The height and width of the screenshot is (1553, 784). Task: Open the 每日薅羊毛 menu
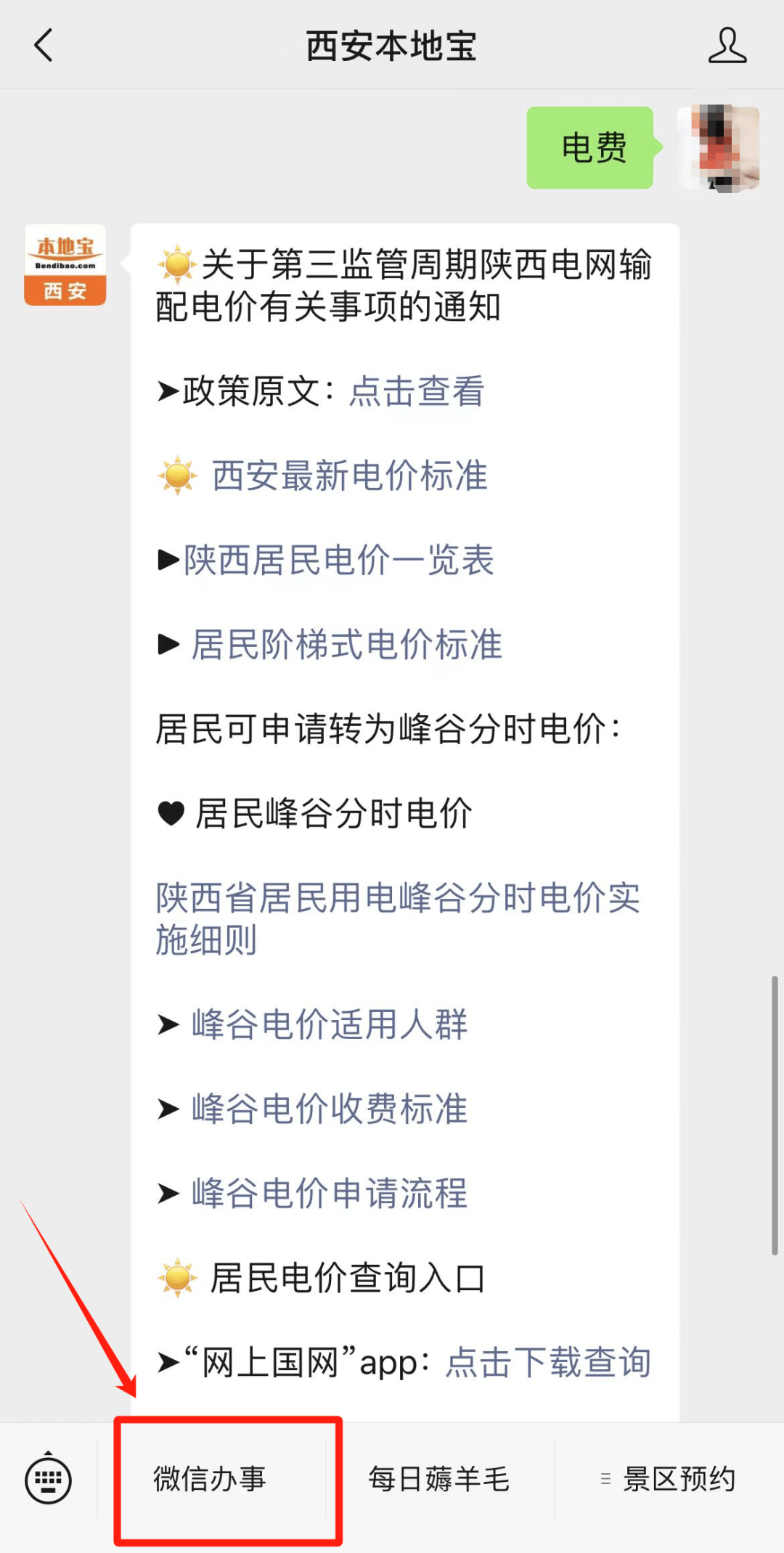pos(439,1480)
